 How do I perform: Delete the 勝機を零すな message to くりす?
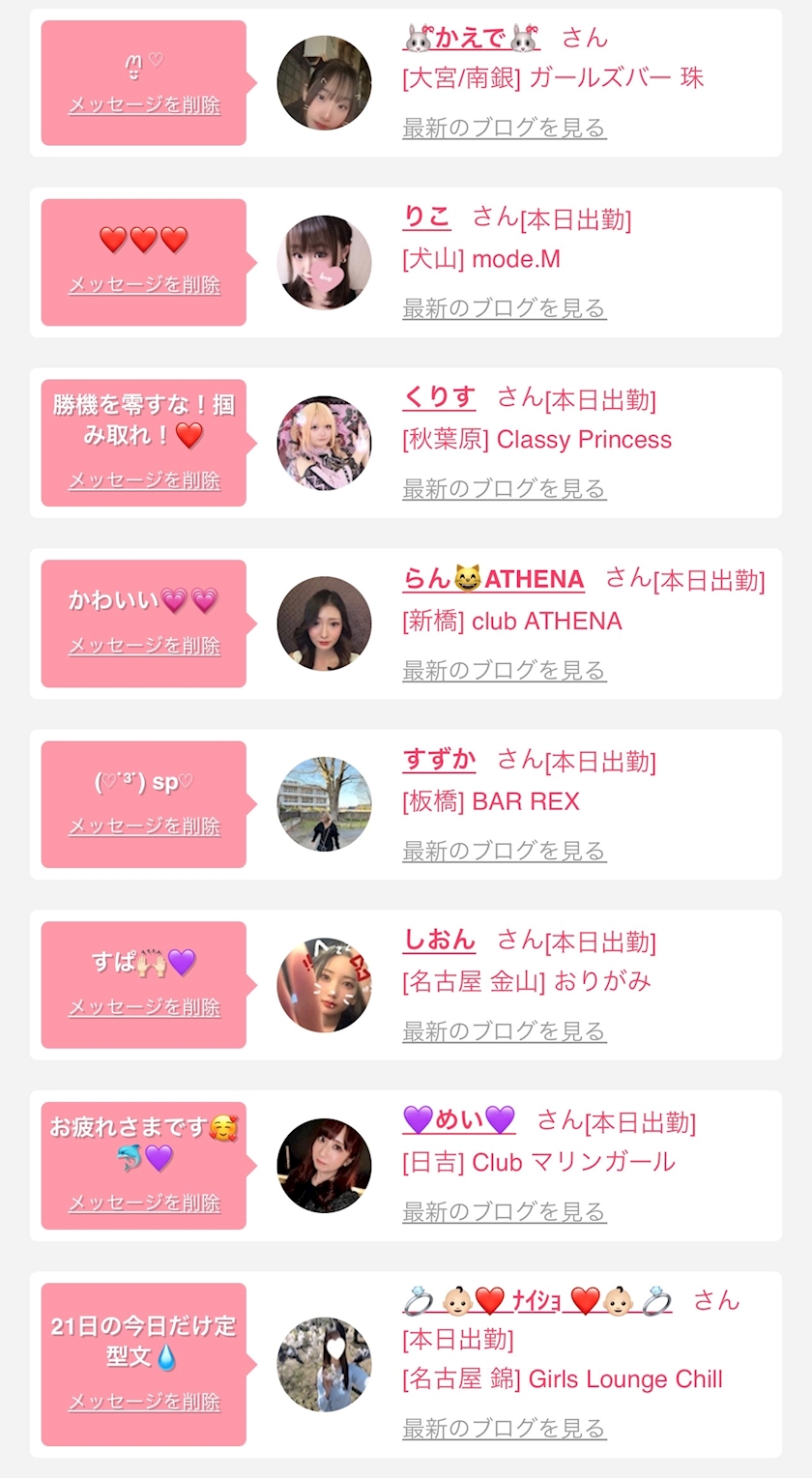pos(144,480)
